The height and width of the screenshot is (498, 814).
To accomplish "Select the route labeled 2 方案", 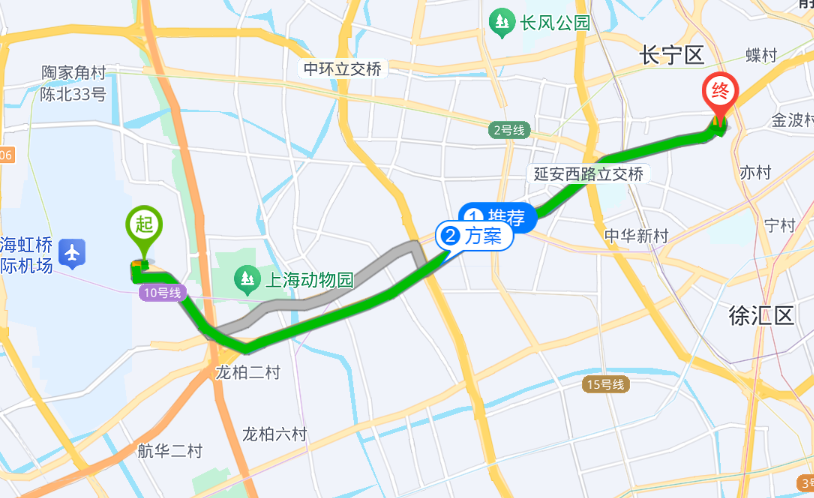I will coord(475,237).
